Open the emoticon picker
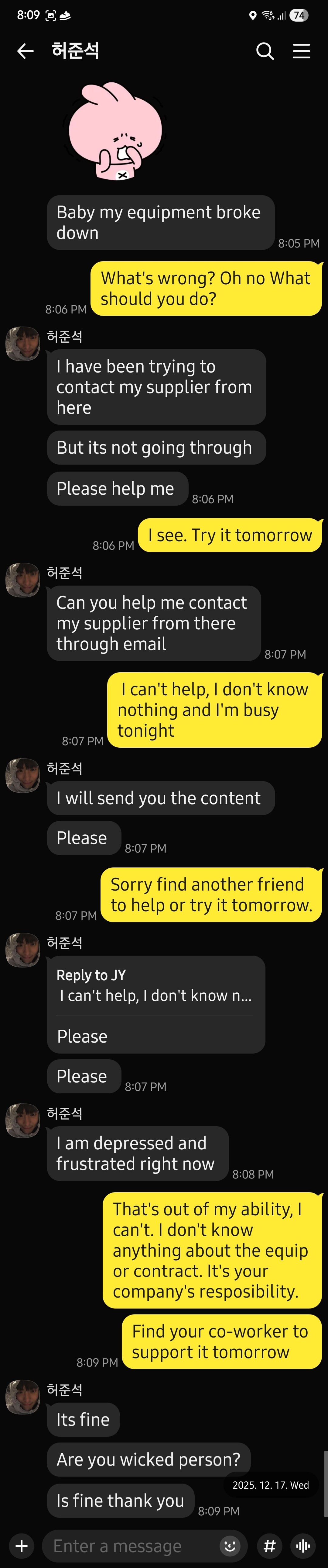 coord(229,1546)
